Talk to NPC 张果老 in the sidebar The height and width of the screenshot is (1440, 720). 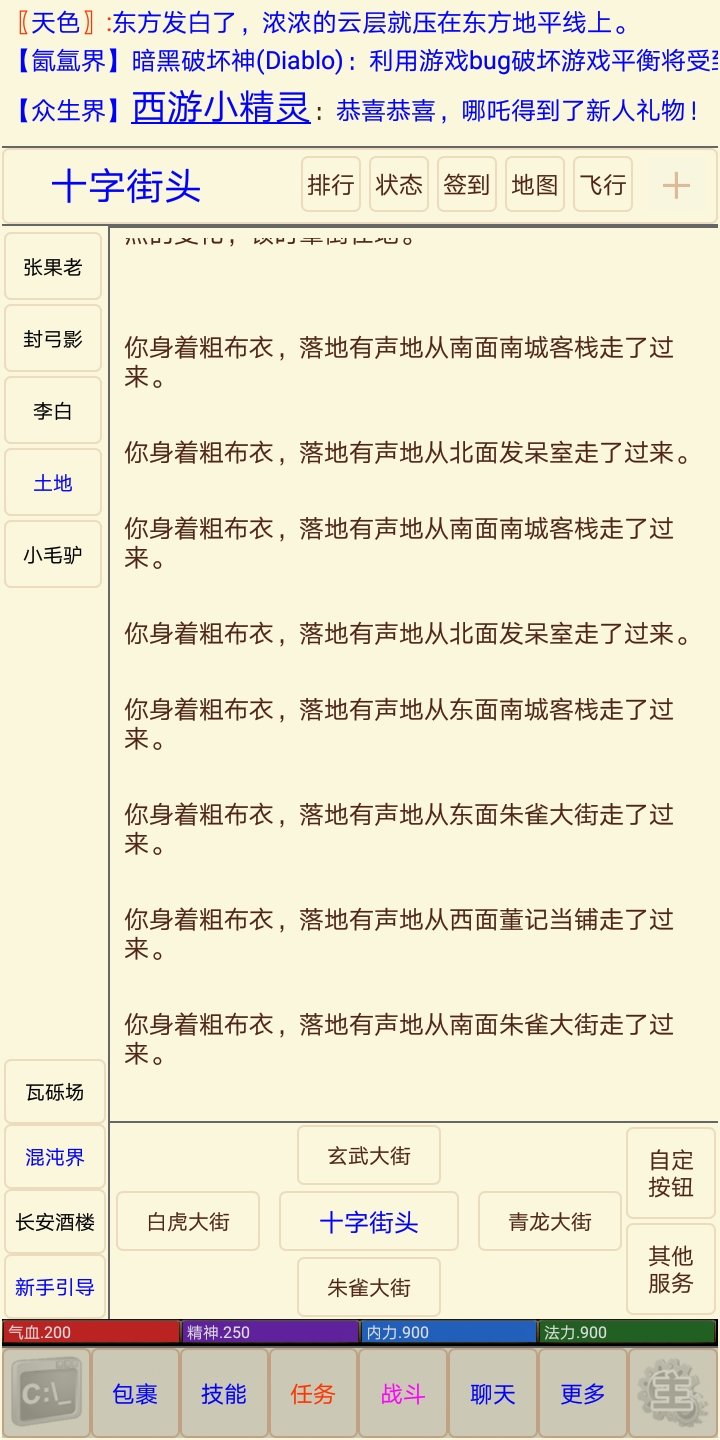coord(52,265)
